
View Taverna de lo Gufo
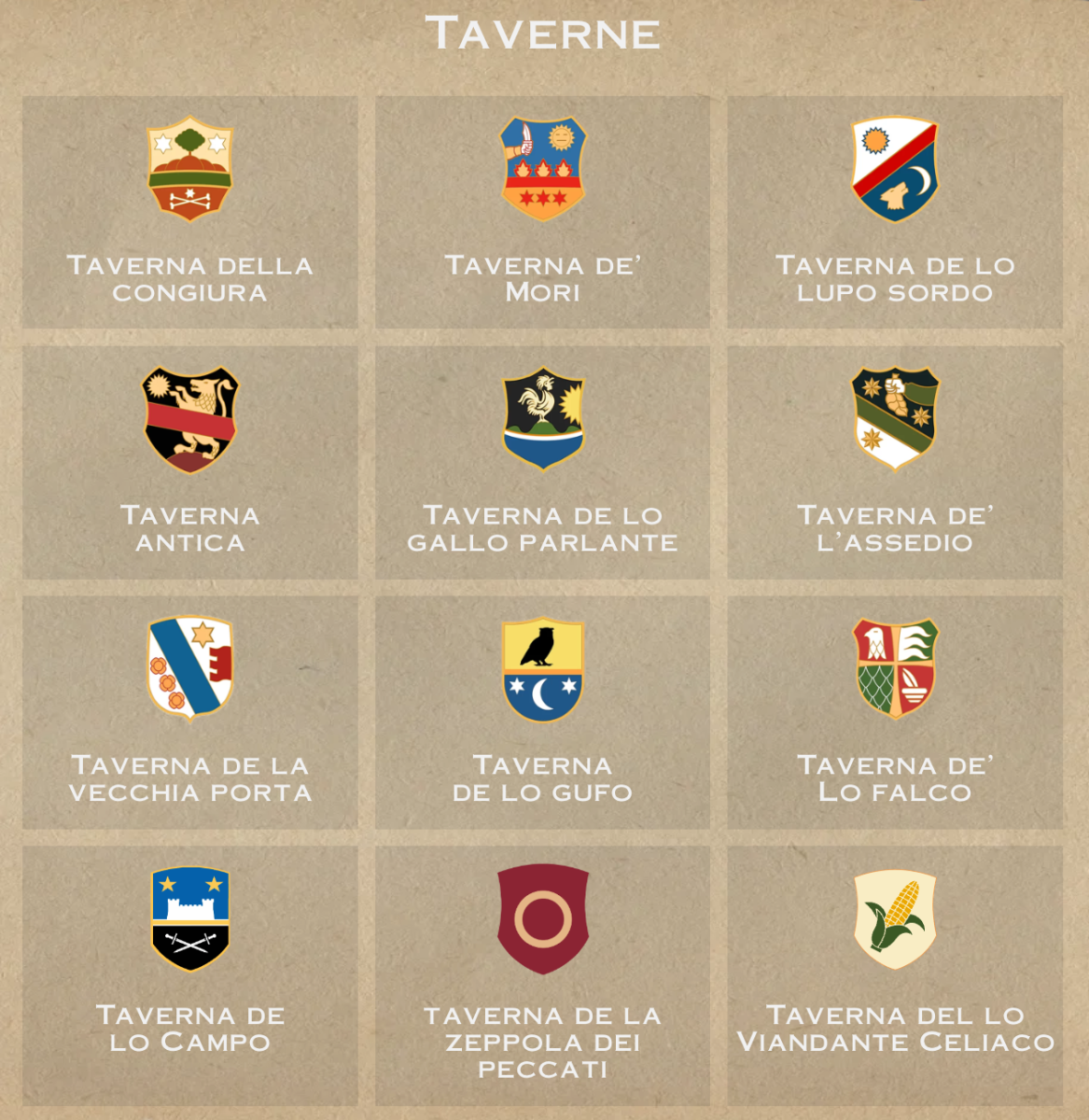[542, 713]
